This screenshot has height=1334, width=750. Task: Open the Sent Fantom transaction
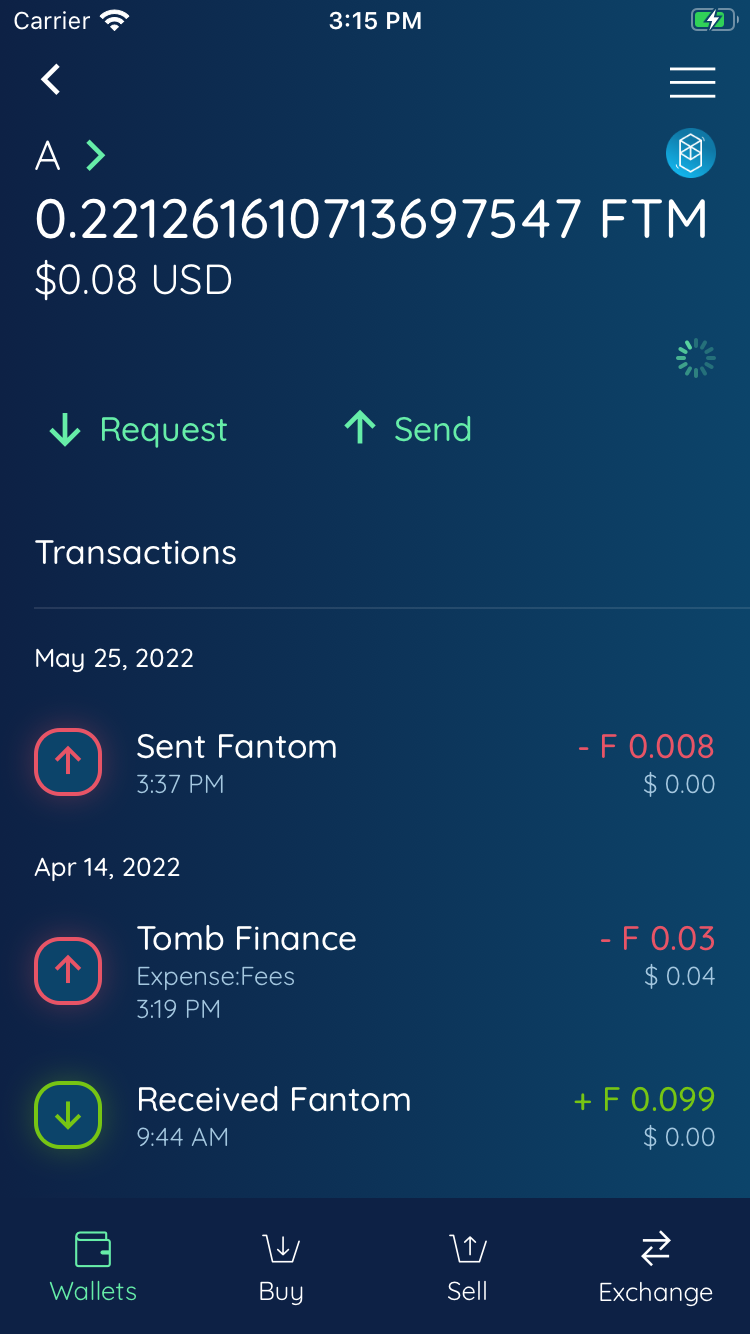click(x=374, y=763)
